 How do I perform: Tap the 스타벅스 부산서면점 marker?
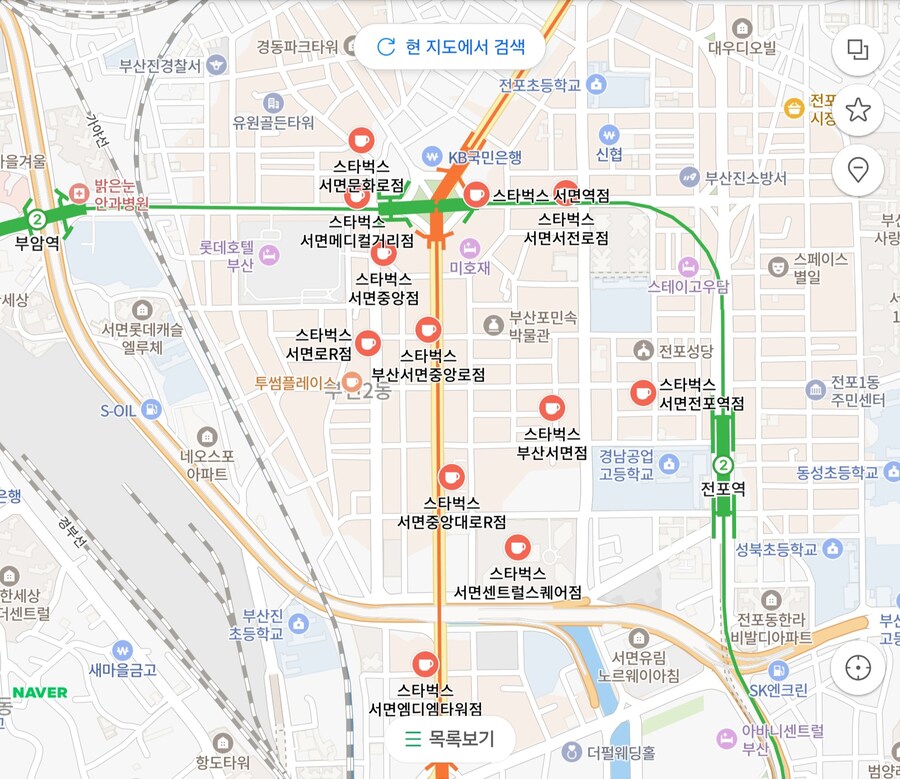[551, 408]
